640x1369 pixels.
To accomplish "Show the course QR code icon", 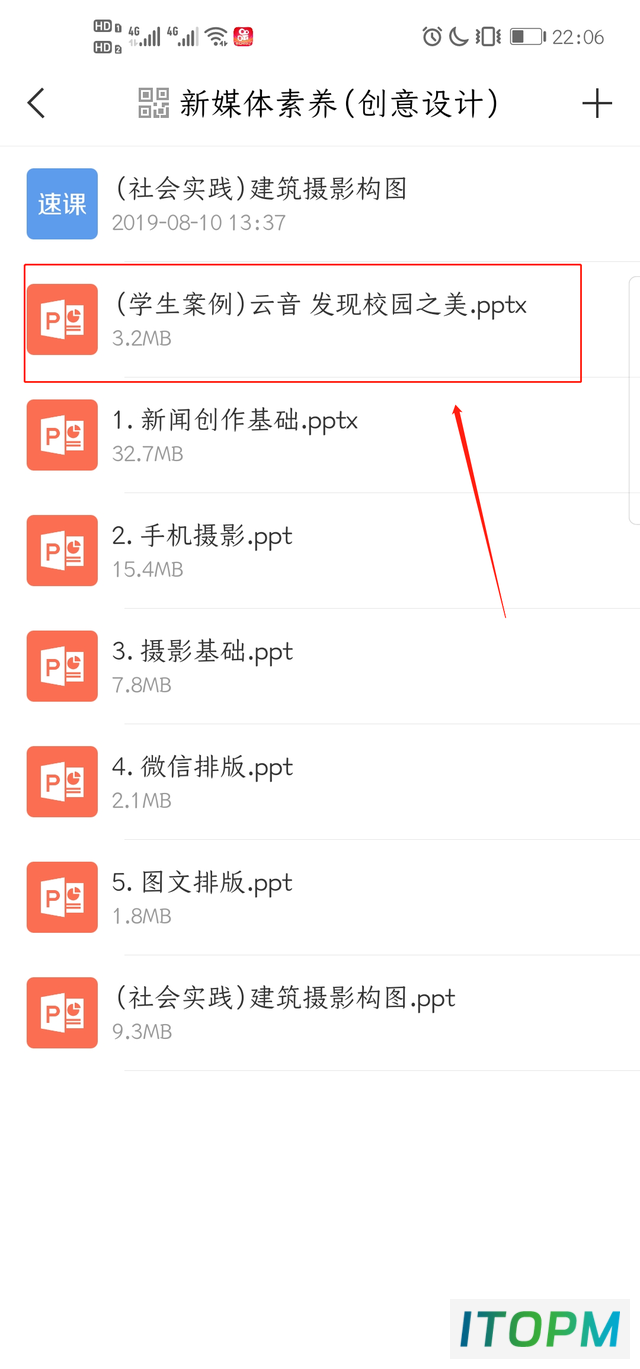I will pos(154,103).
